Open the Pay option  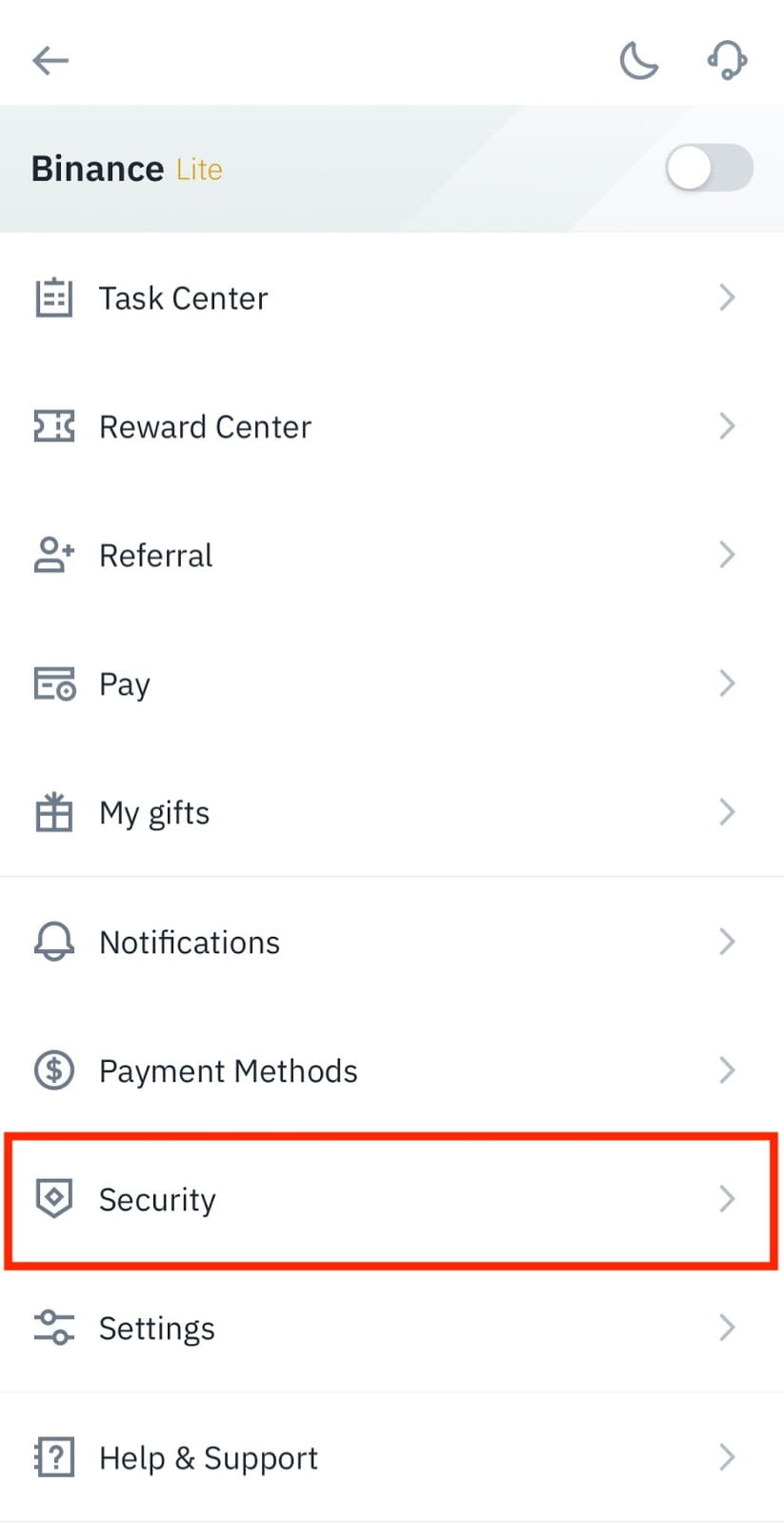tap(392, 683)
